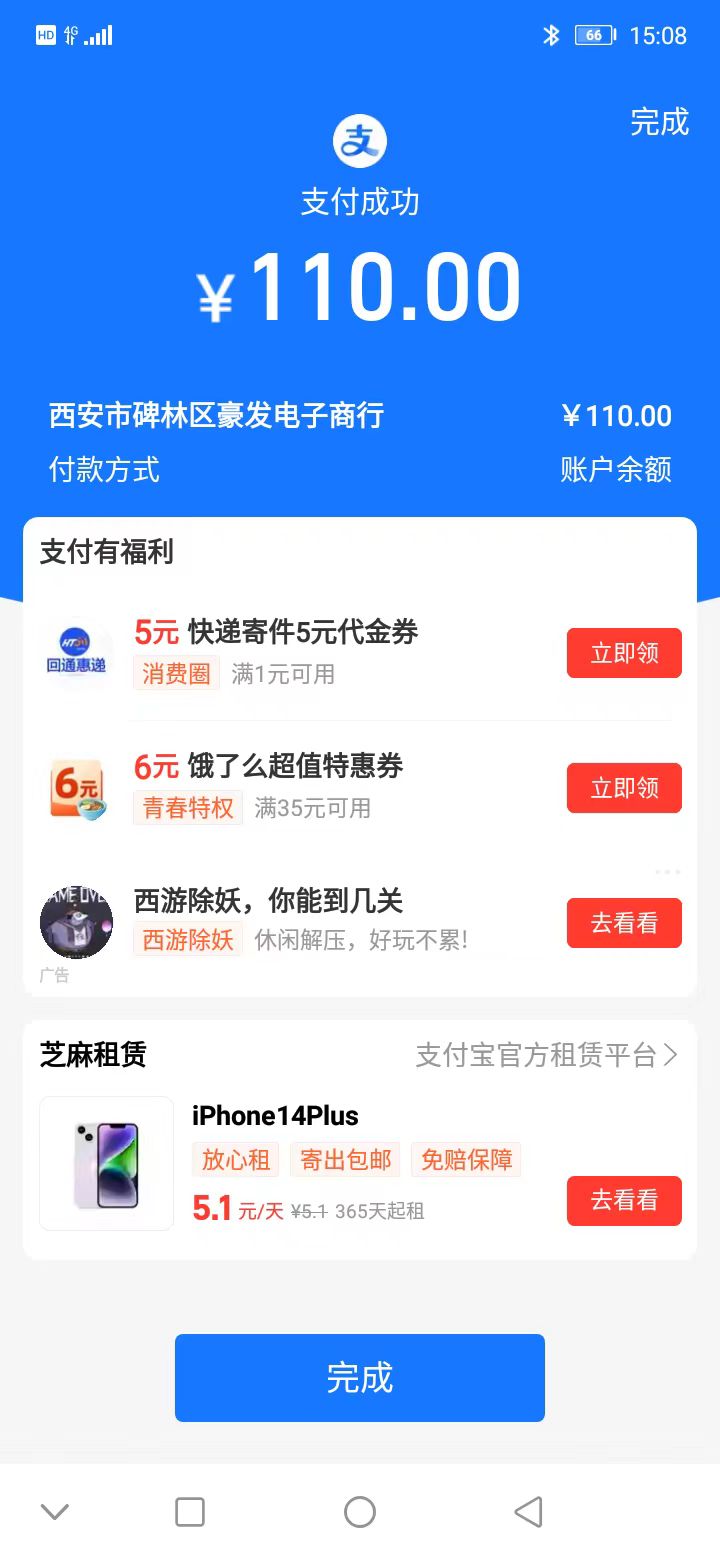Go to the home screen via system home button
720x1560 pixels.
tap(360, 1512)
